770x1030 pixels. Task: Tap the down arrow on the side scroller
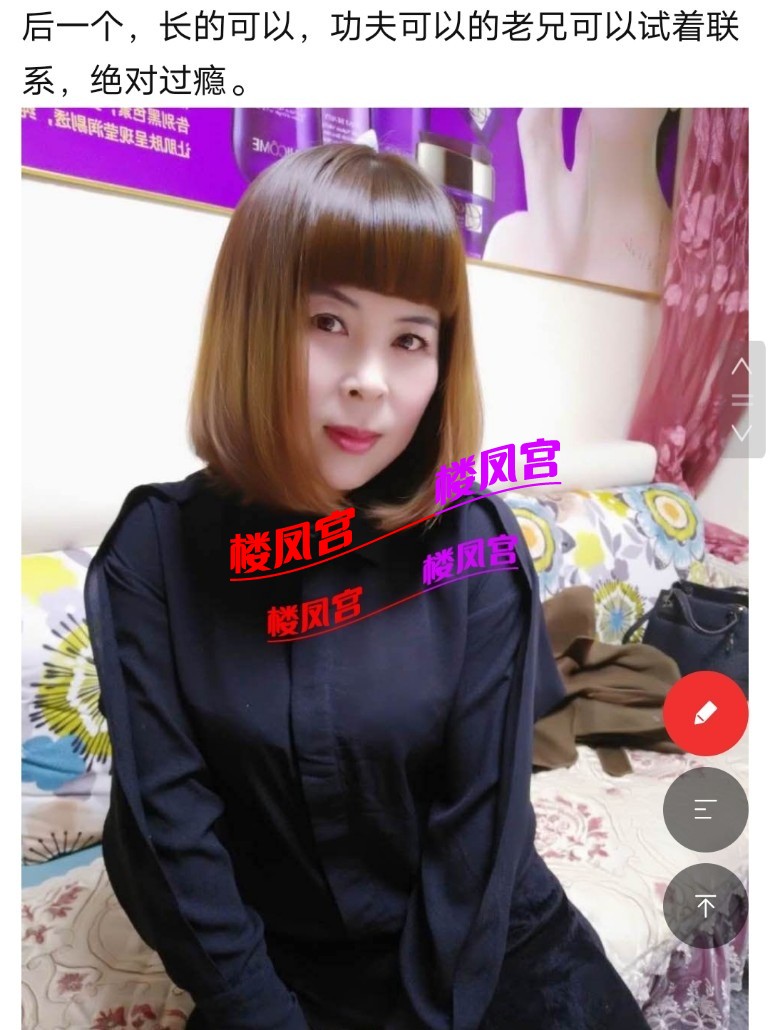[x=741, y=432]
